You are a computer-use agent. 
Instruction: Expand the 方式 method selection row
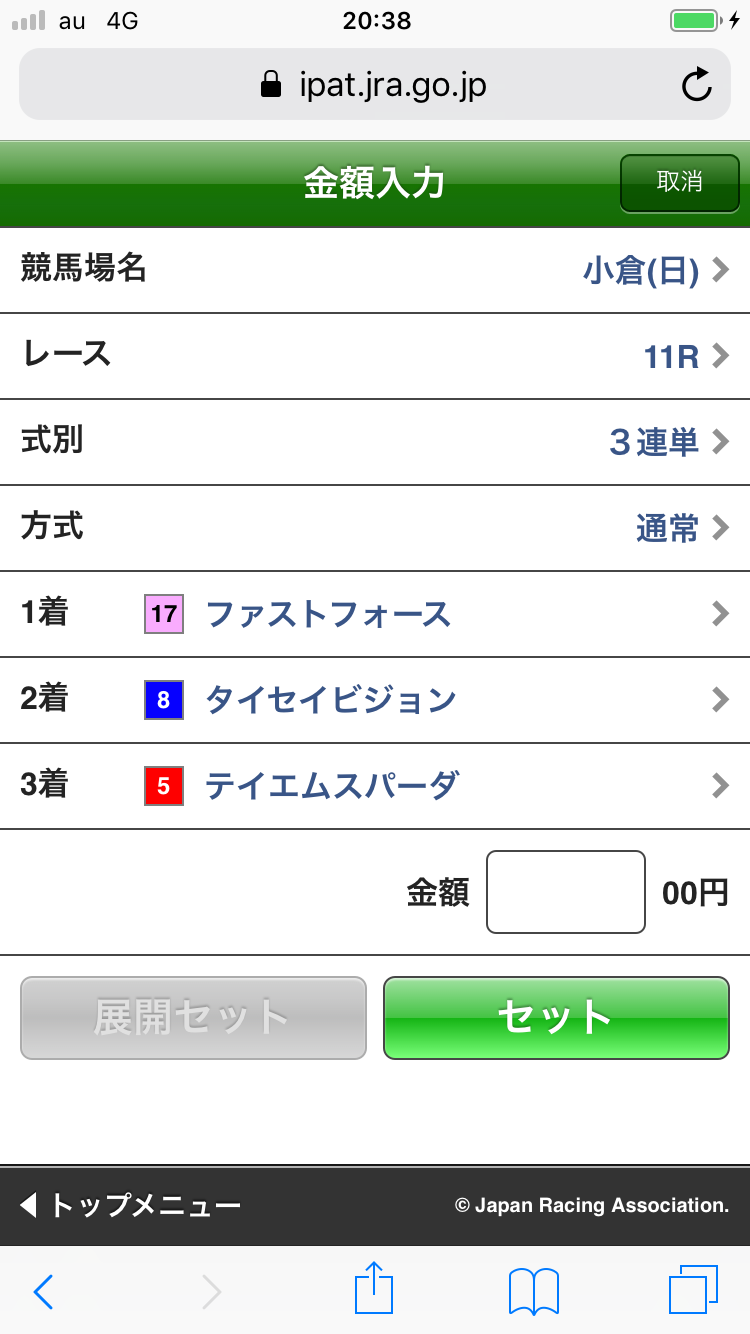375,528
